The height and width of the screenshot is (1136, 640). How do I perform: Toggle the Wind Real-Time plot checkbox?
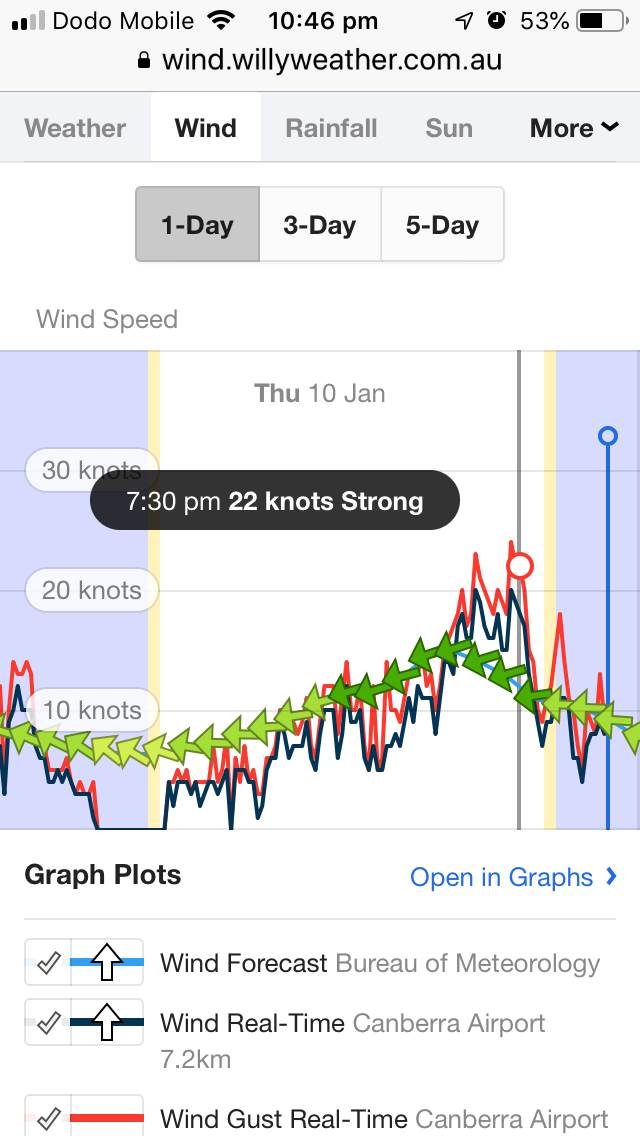[x=48, y=1023]
